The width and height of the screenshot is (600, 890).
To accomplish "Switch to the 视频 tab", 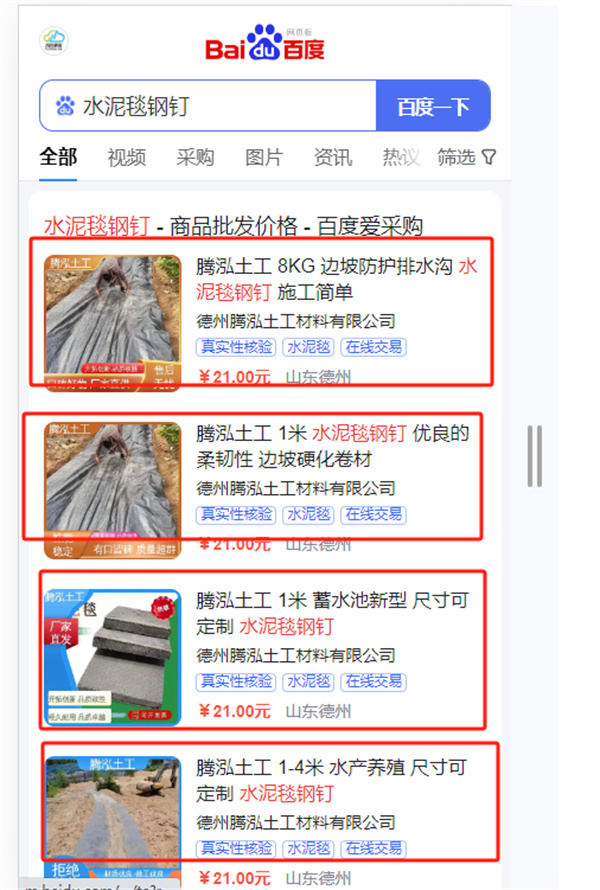I will point(126,157).
